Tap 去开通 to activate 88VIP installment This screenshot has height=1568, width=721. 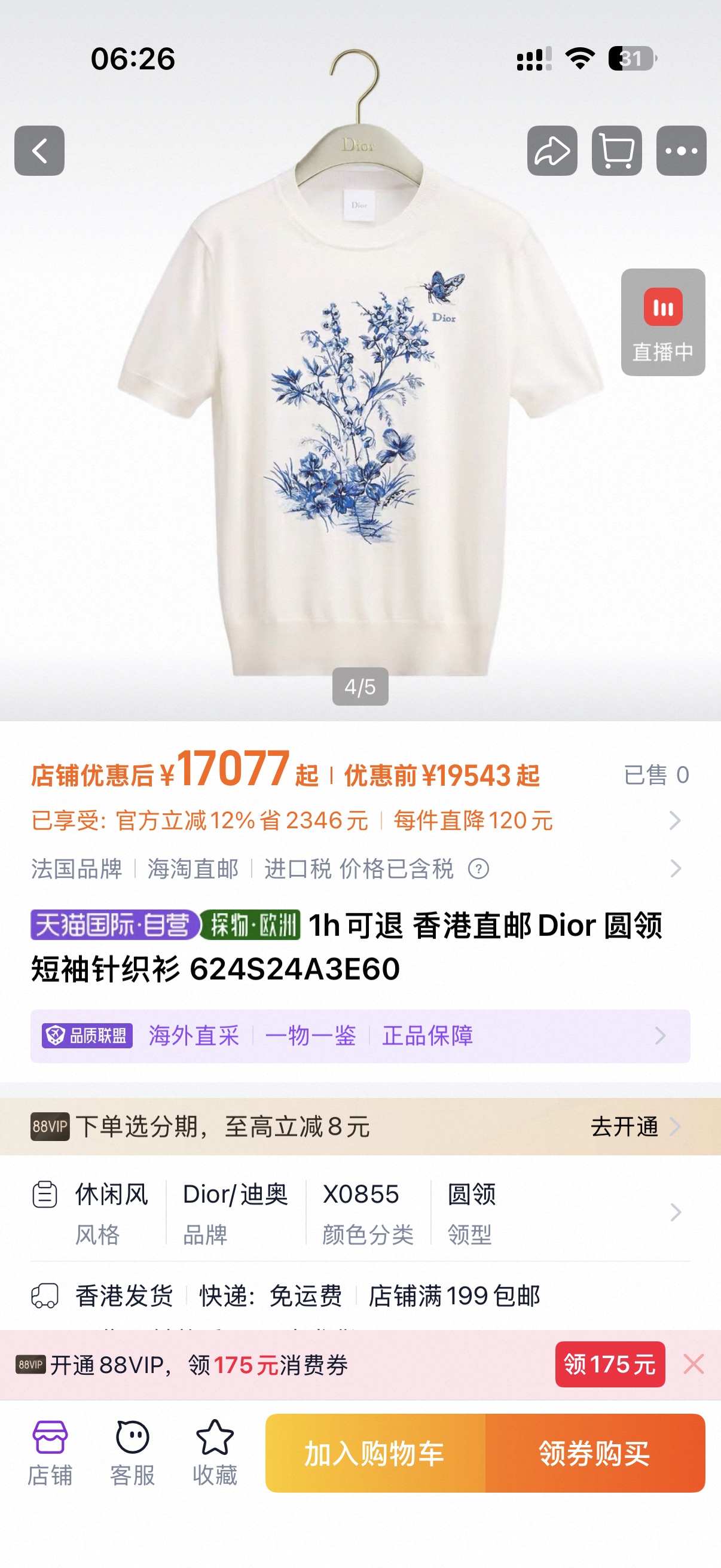633,1127
